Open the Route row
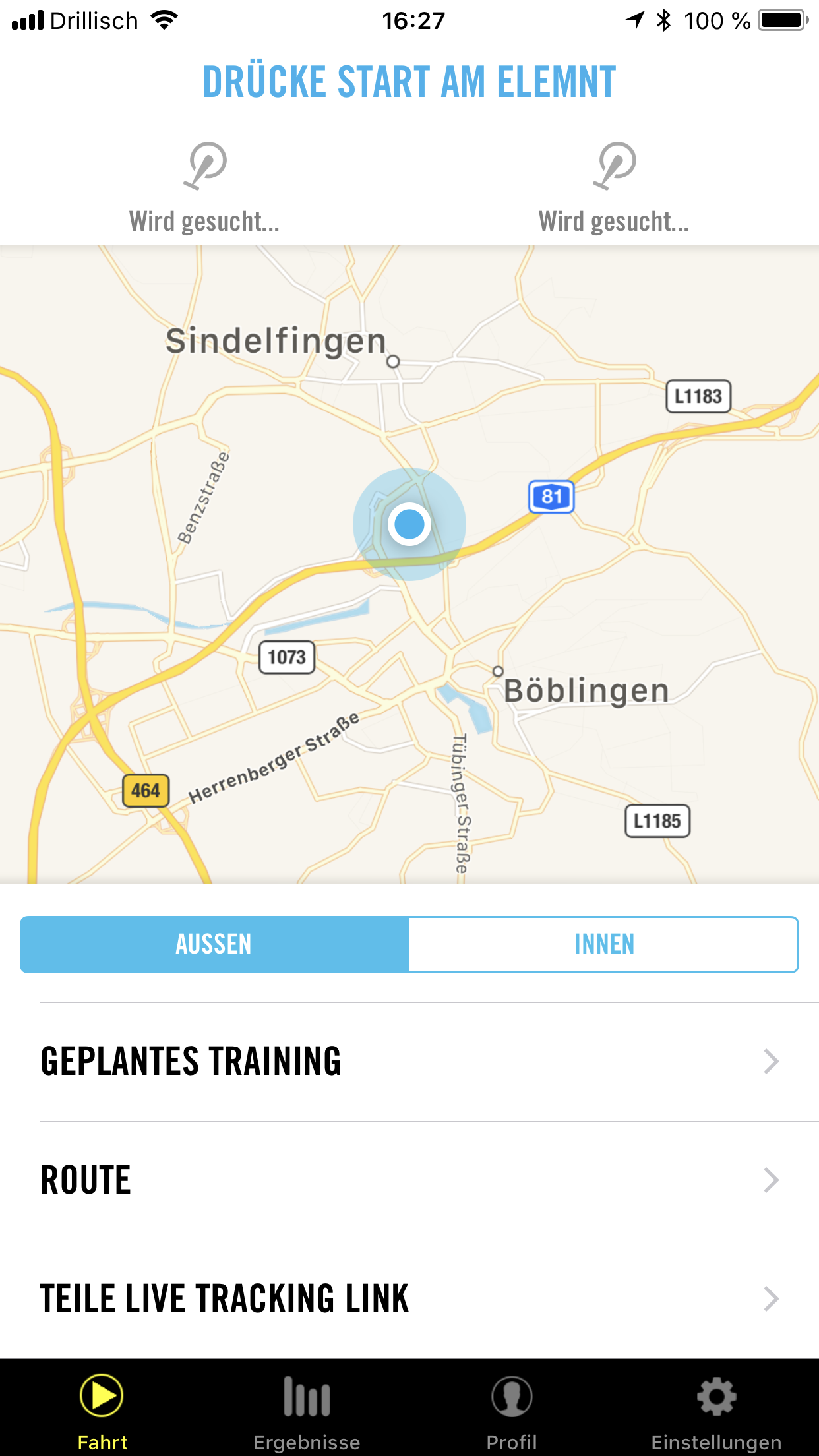This screenshot has height=1456, width=819. [x=409, y=1180]
